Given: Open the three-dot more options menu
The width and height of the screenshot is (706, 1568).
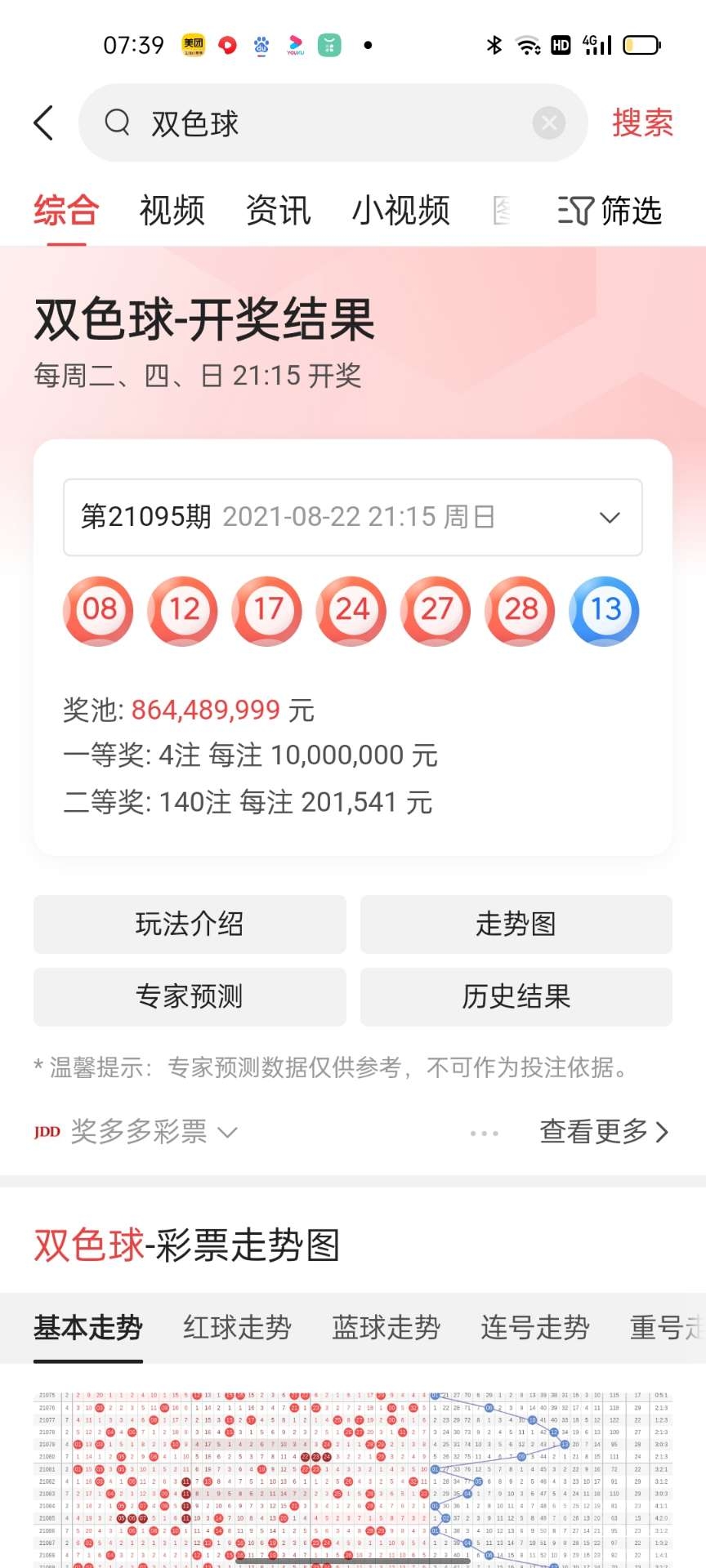Looking at the screenshot, I should (x=484, y=1133).
